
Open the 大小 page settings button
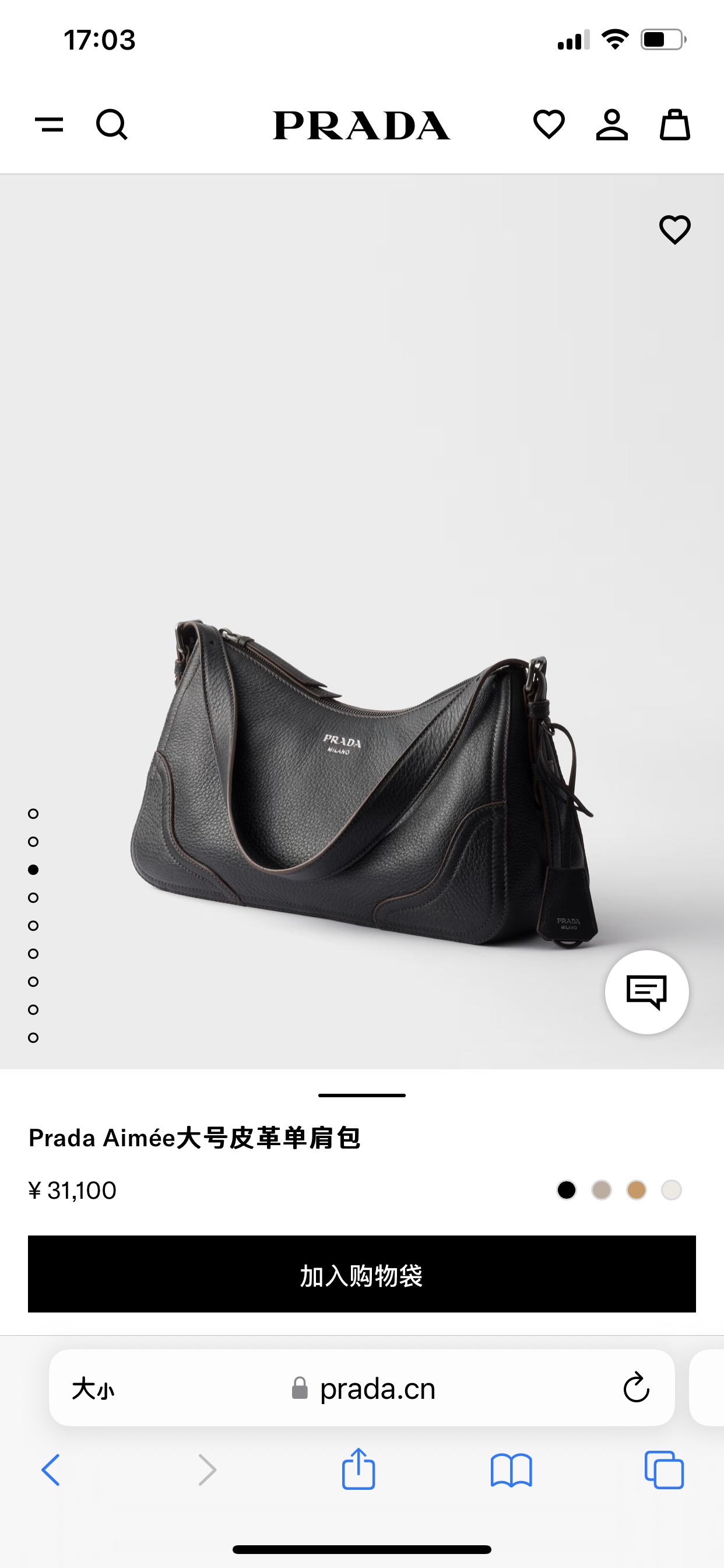[93, 1389]
